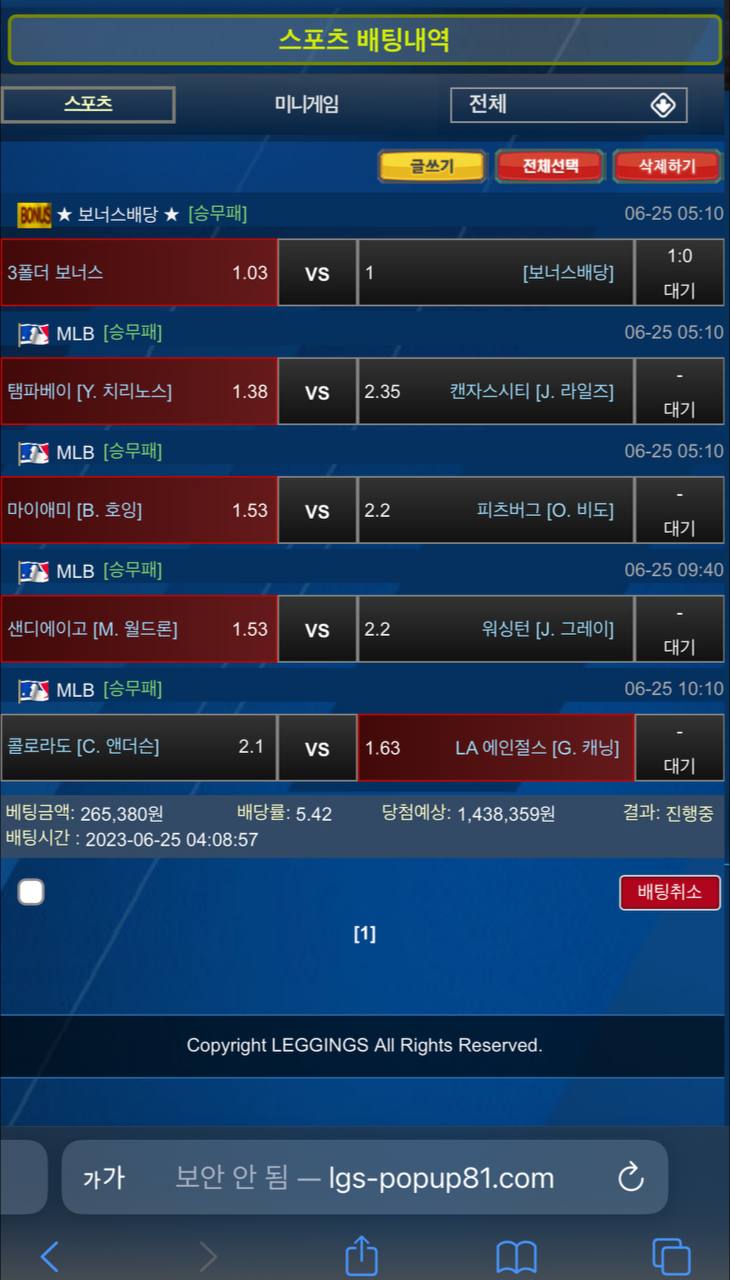The image size is (730, 1280).
Task: Go back in the browser
Action: pos(49,1256)
